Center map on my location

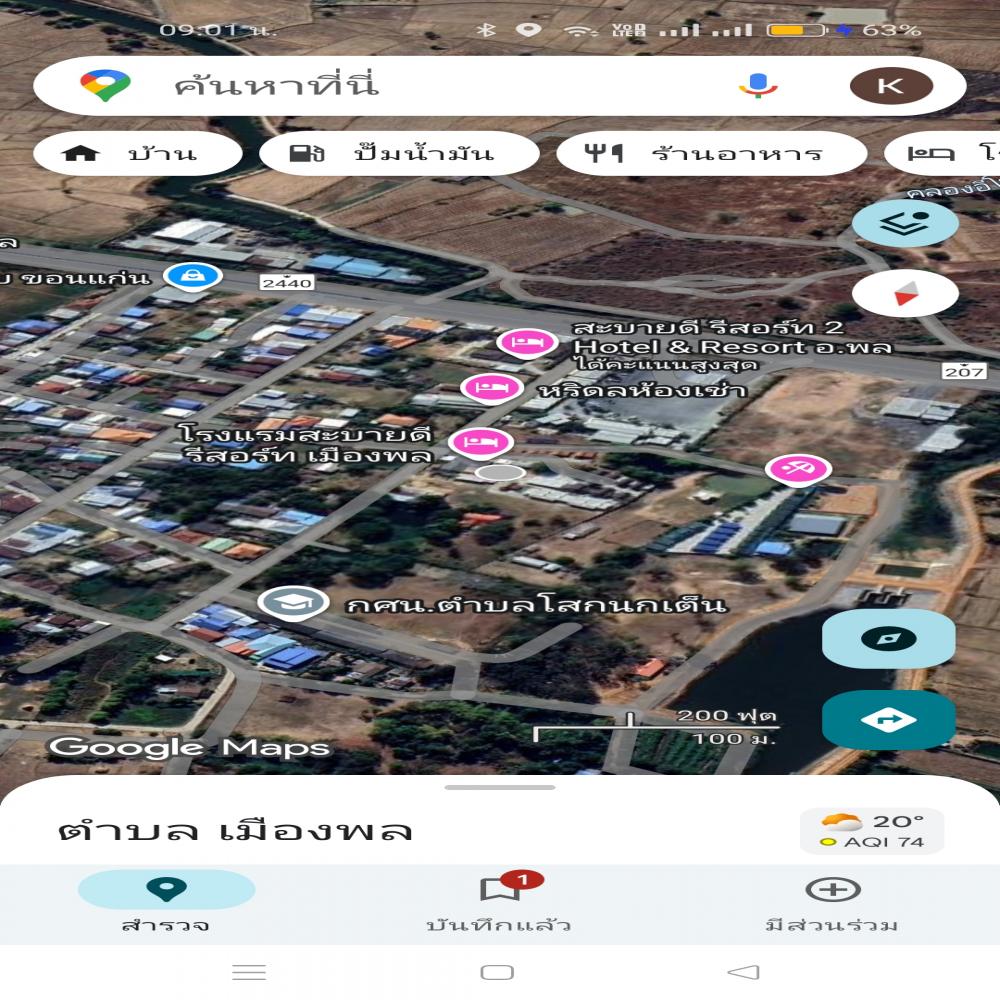tap(888, 639)
